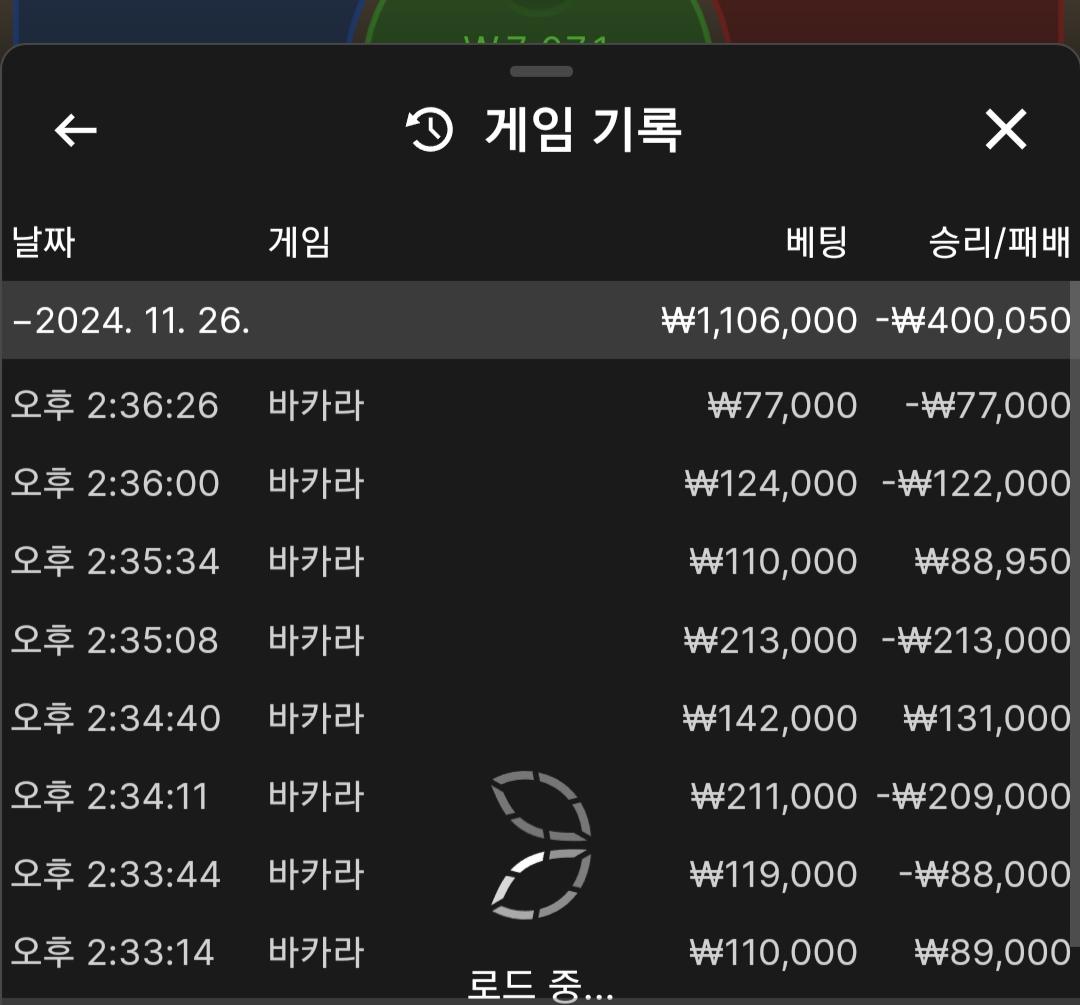View the 오후 2:34:11 game round

(x=540, y=796)
